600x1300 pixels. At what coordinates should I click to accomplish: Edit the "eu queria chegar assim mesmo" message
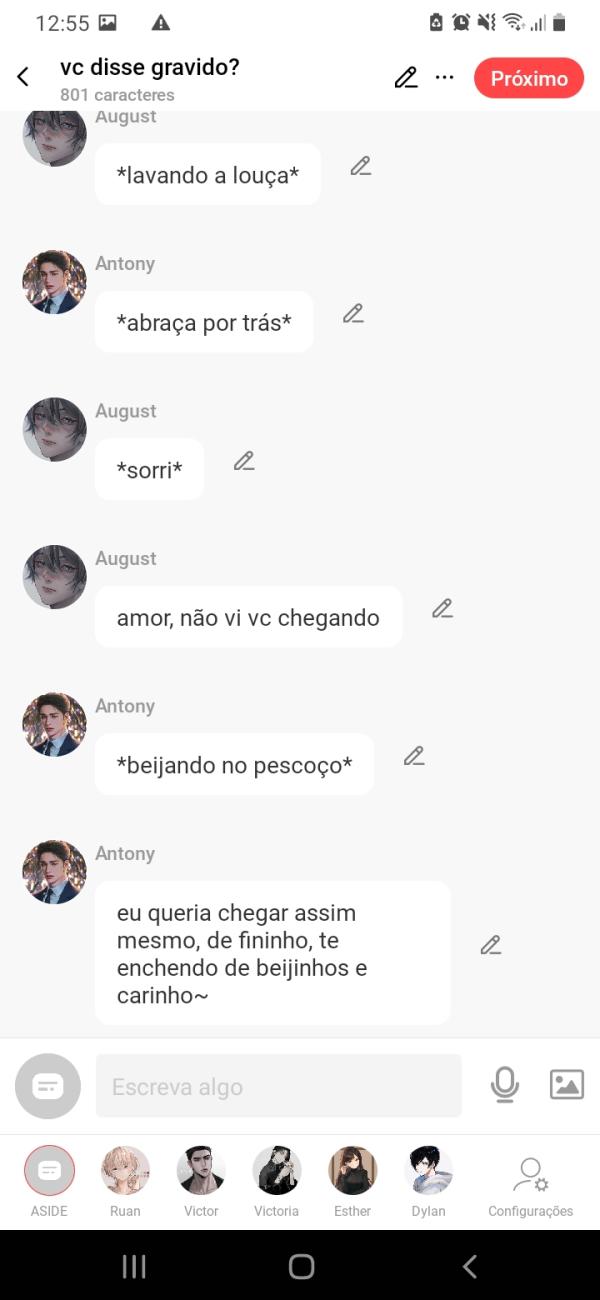(490, 945)
